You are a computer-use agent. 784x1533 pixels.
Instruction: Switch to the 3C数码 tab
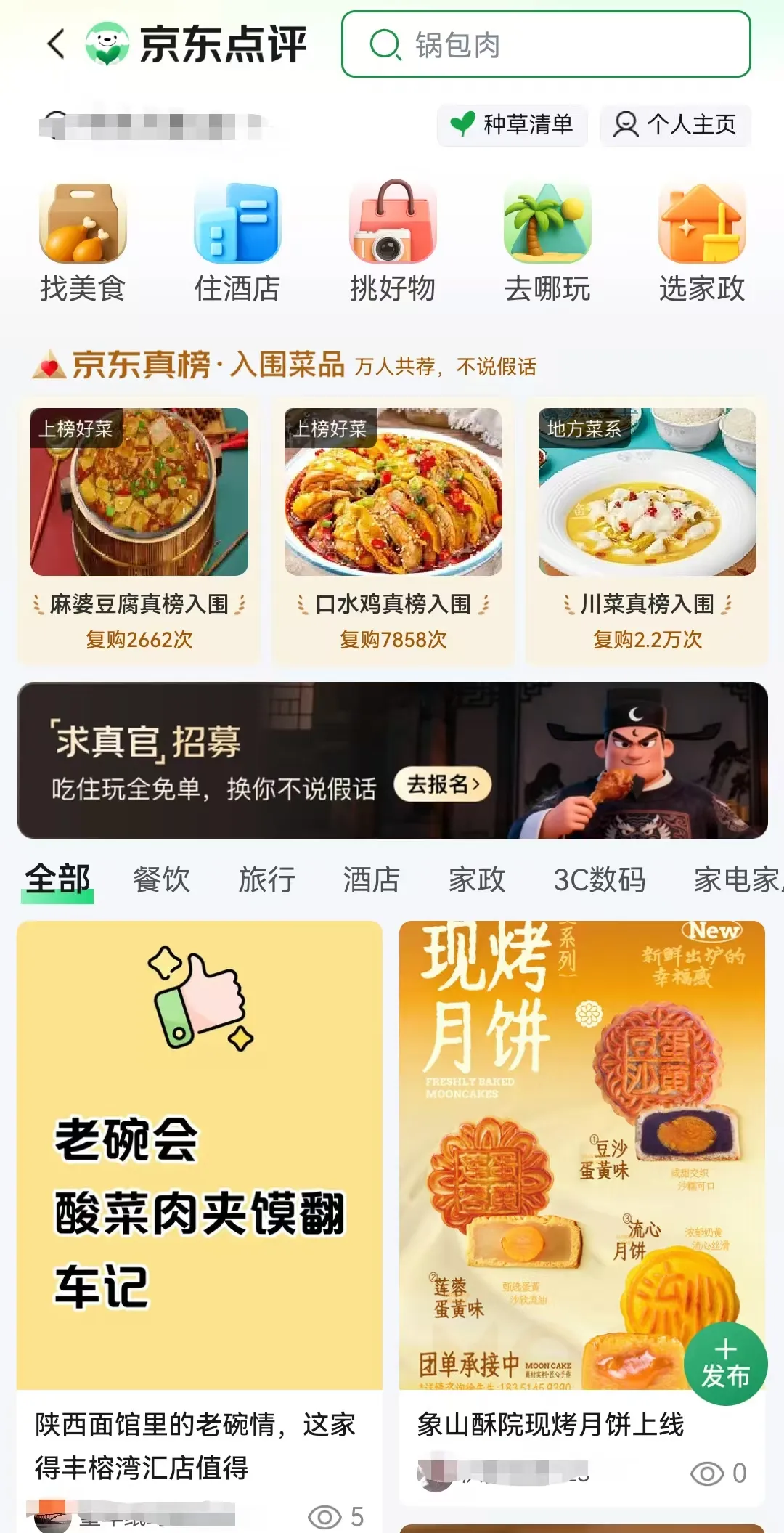[x=600, y=879]
